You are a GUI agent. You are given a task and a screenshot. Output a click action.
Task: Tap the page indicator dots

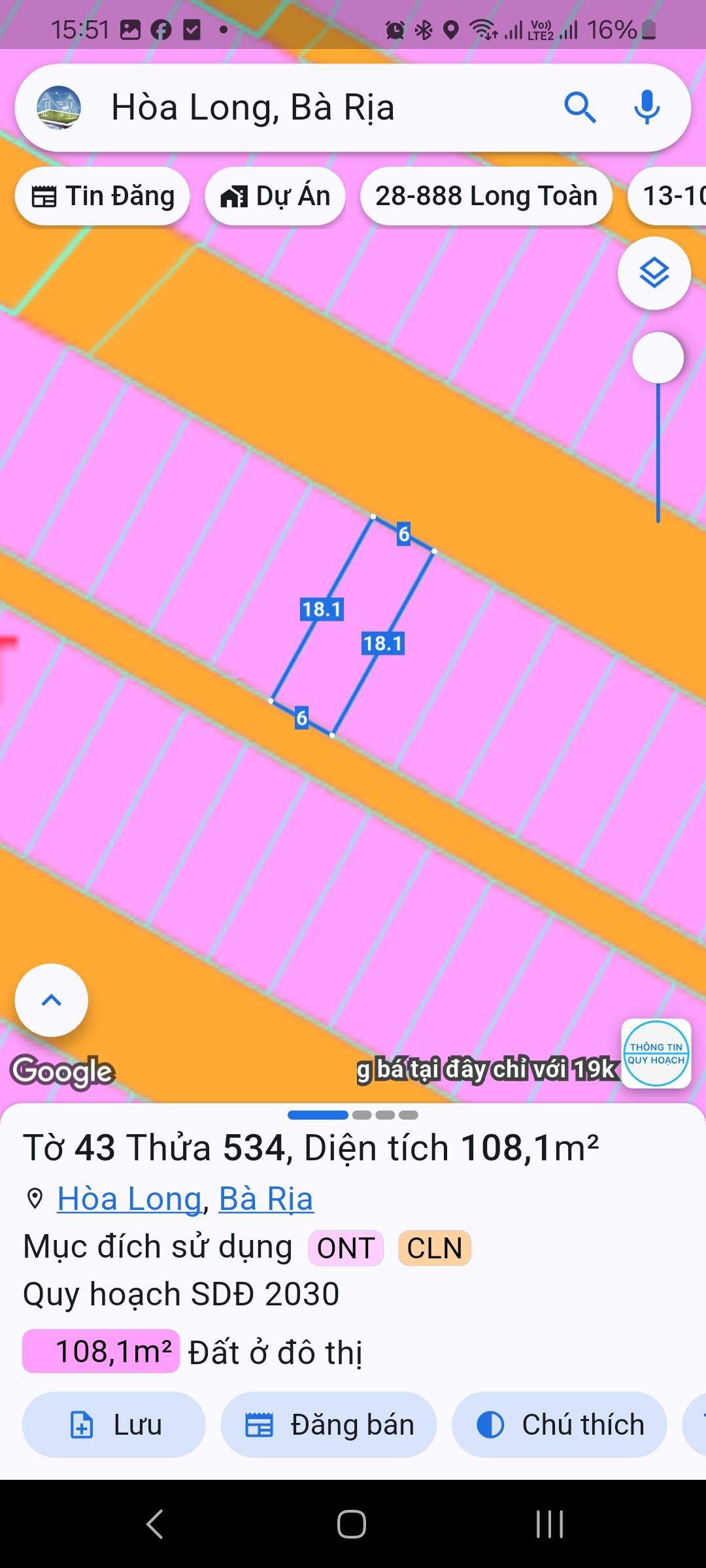point(353,1115)
